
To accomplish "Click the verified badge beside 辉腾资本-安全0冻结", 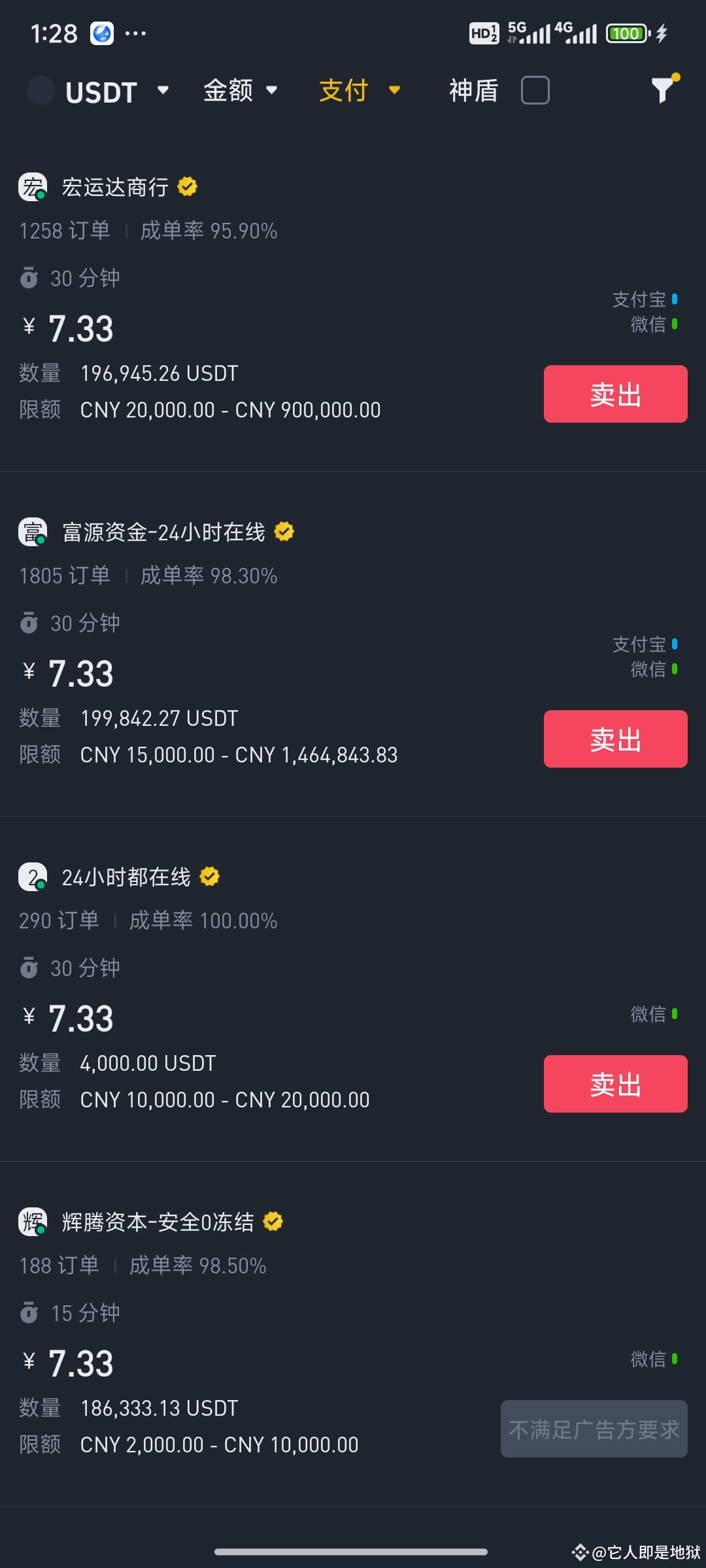I will coord(273,1221).
